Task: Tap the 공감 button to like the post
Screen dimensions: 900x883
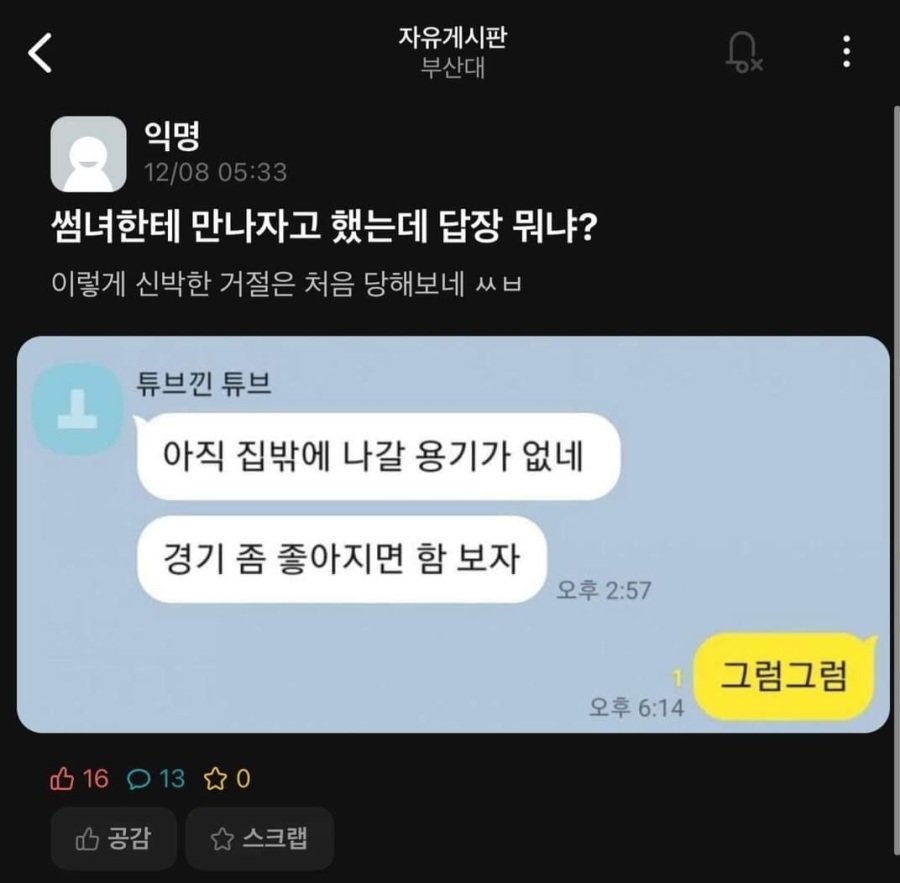Action: coord(114,838)
